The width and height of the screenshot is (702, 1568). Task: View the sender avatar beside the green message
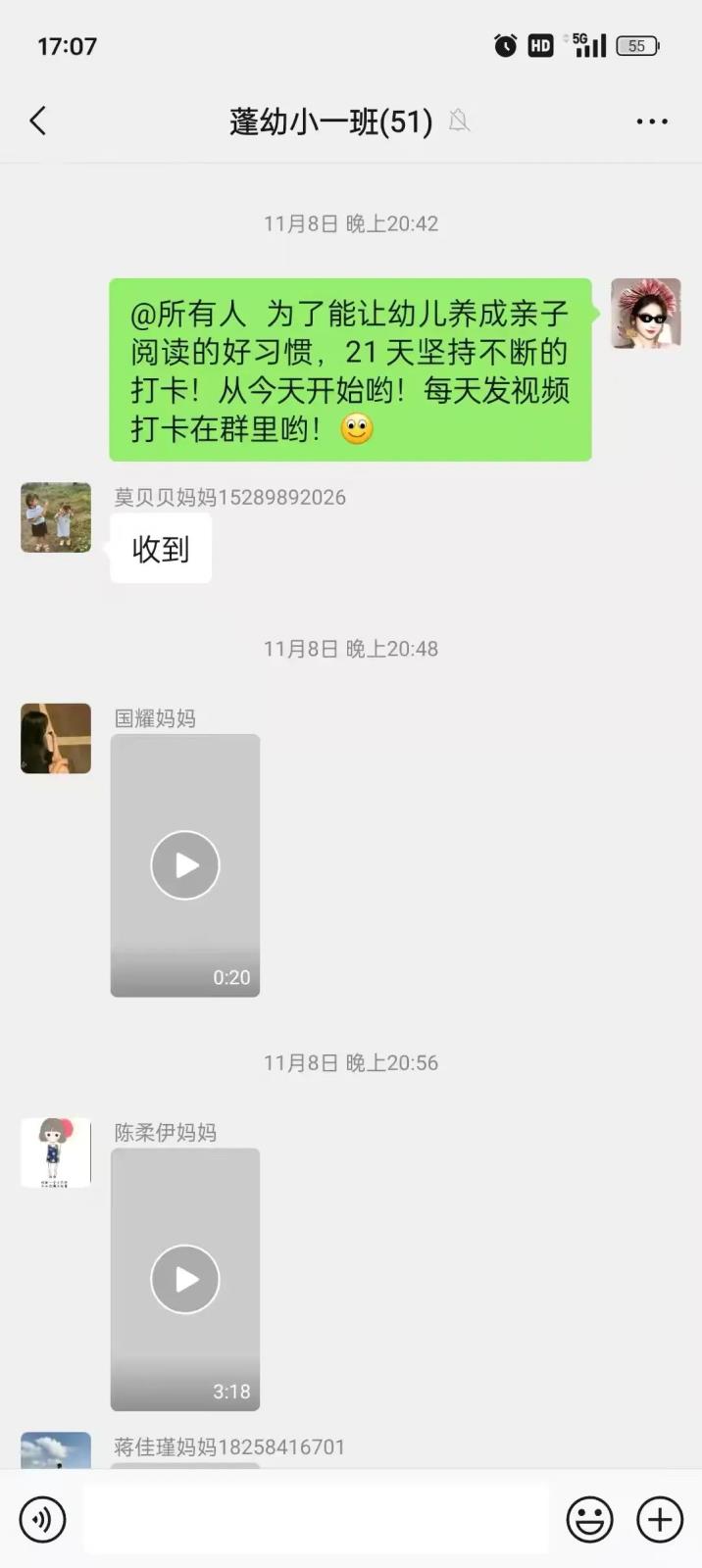[645, 314]
